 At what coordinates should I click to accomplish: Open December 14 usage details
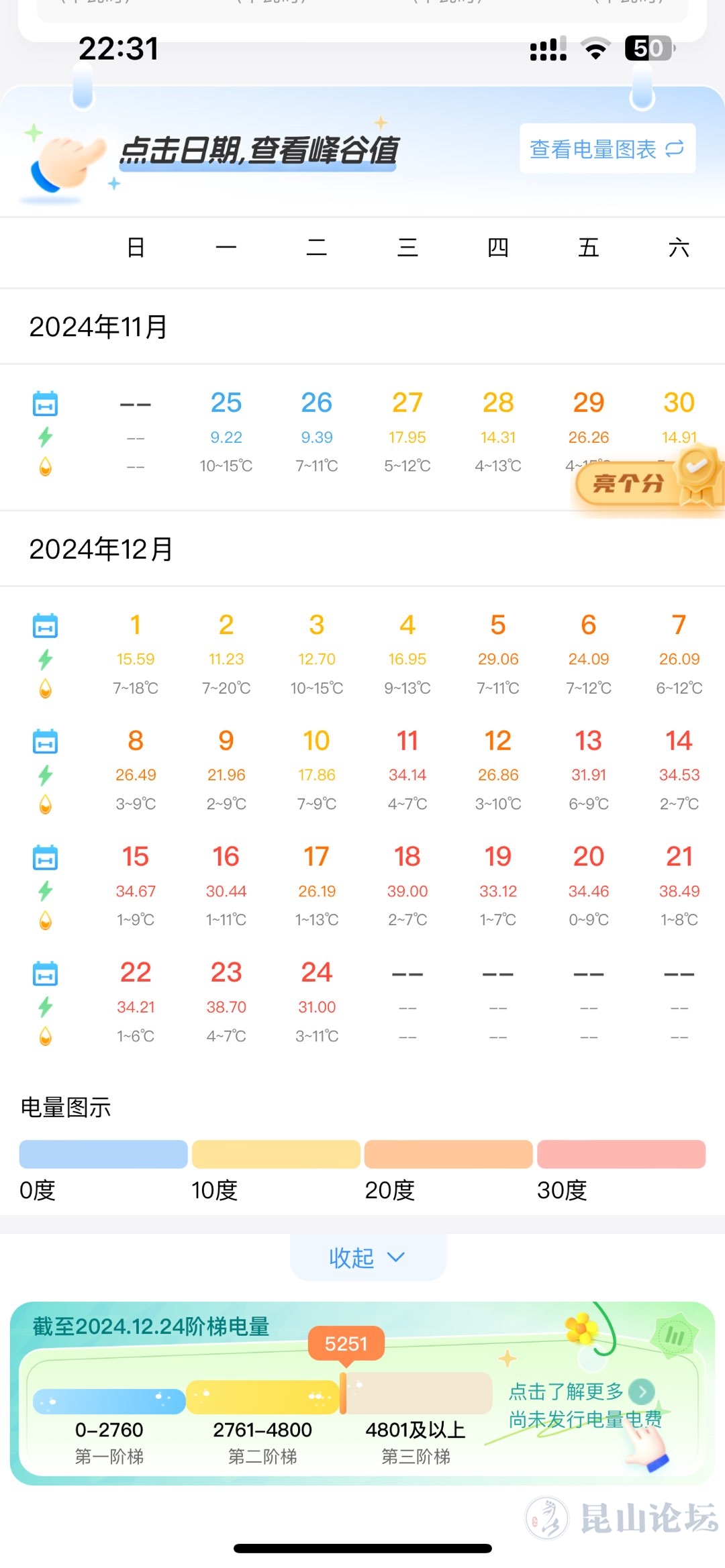[x=679, y=741]
